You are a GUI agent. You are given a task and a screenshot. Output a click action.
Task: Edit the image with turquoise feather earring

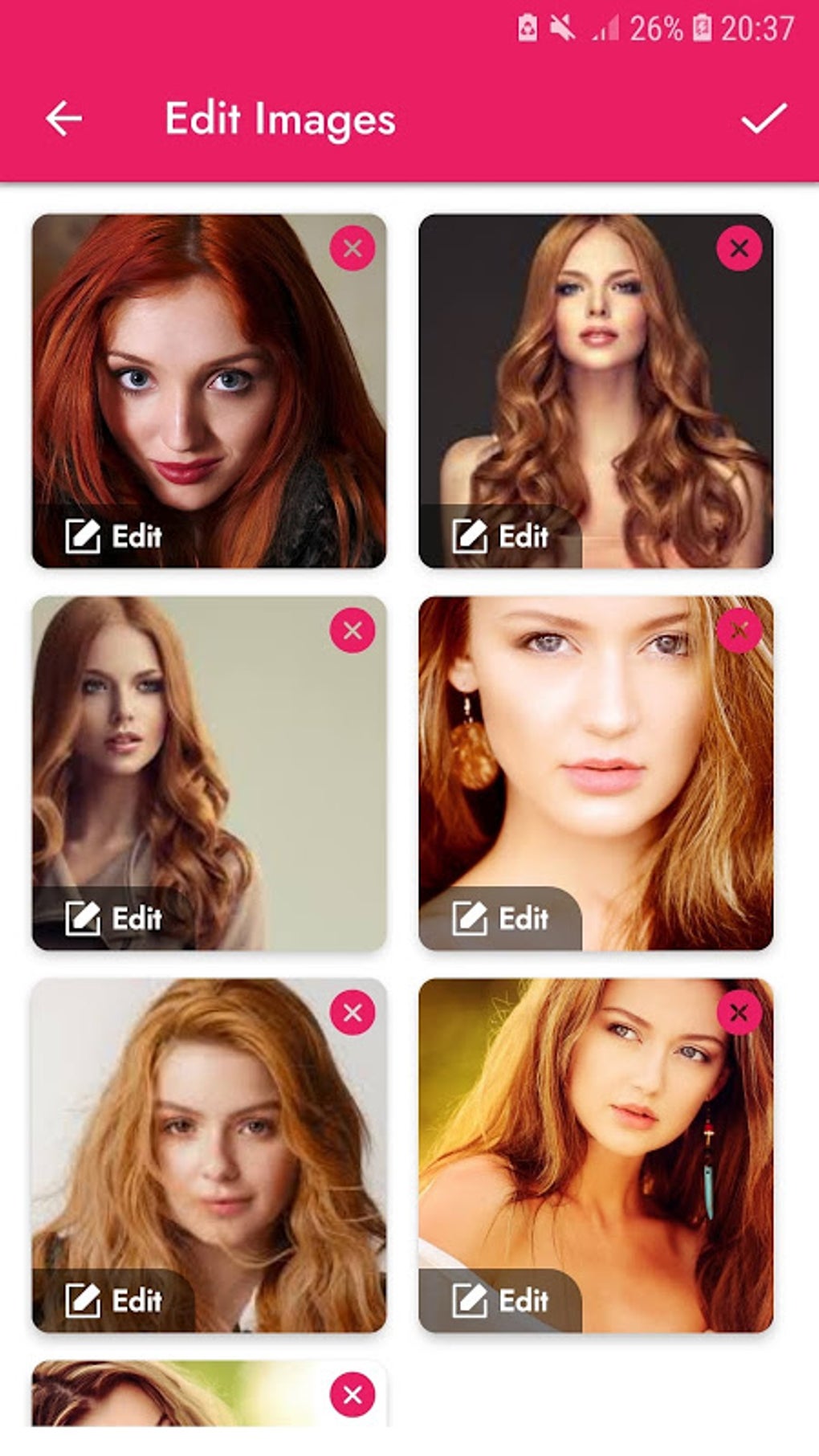point(500,1300)
